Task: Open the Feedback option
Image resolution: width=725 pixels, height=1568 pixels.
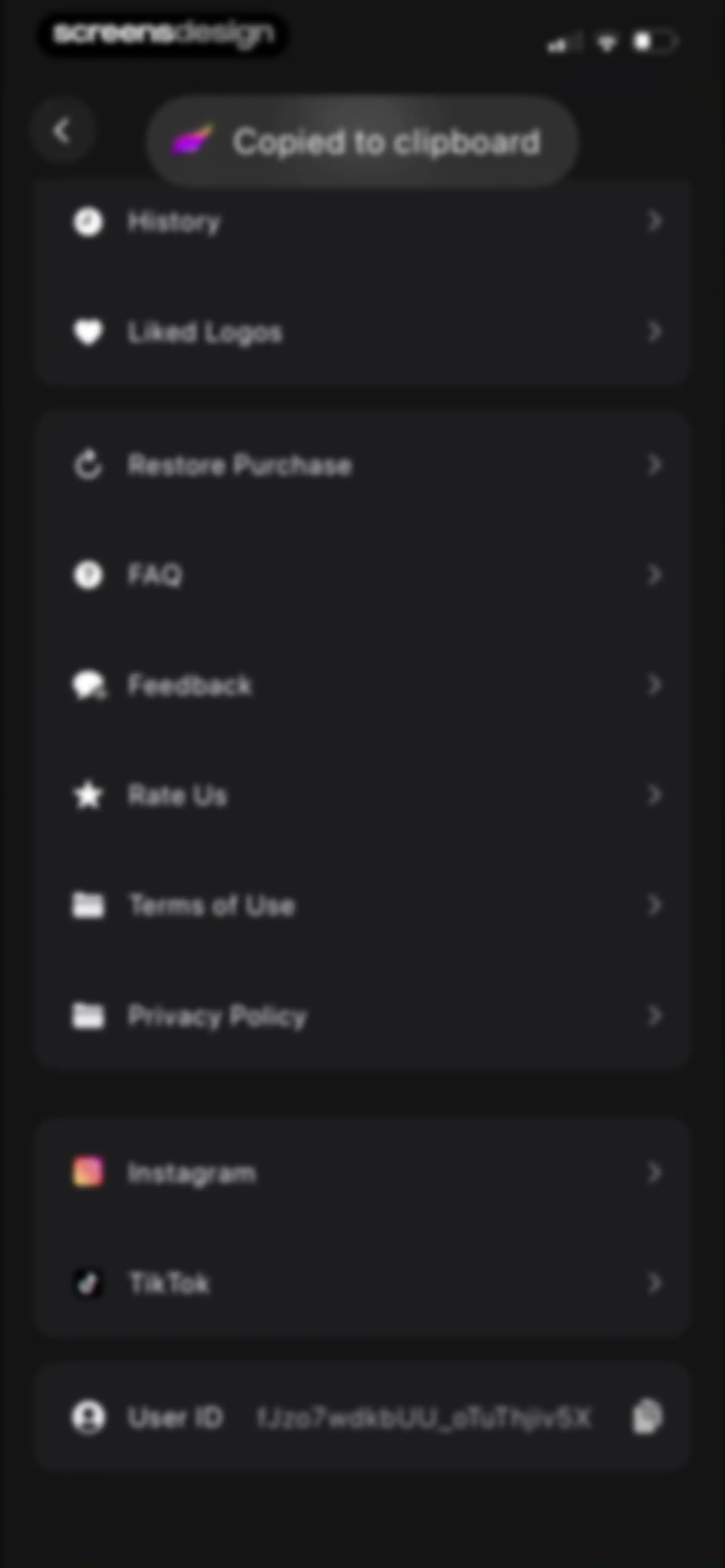Action: (x=363, y=685)
